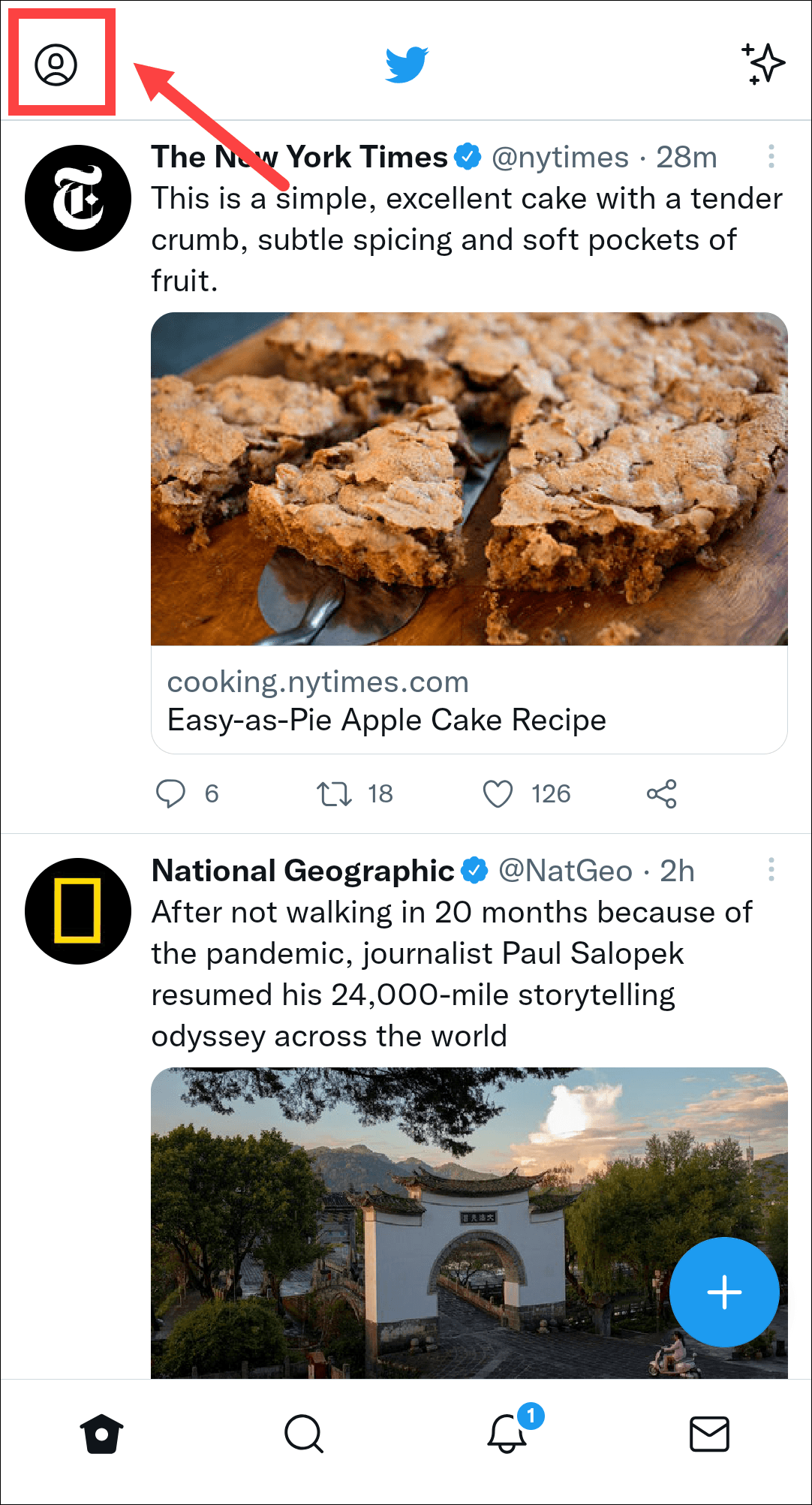
Task: Open the New York Times profile avatar
Action: (x=78, y=198)
